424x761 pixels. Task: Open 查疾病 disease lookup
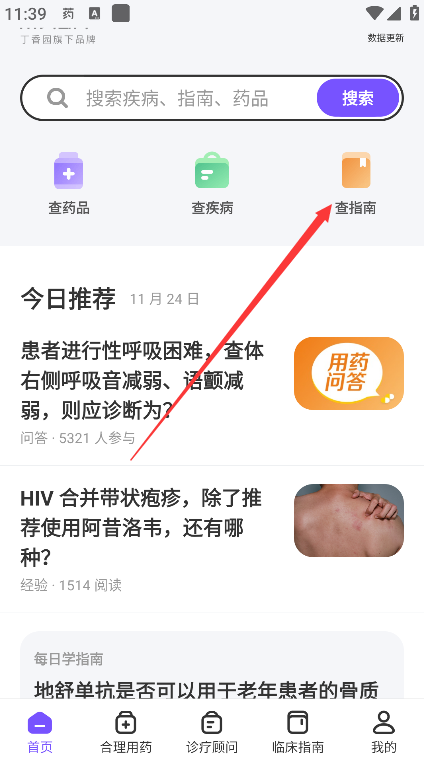(x=212, y=184)
